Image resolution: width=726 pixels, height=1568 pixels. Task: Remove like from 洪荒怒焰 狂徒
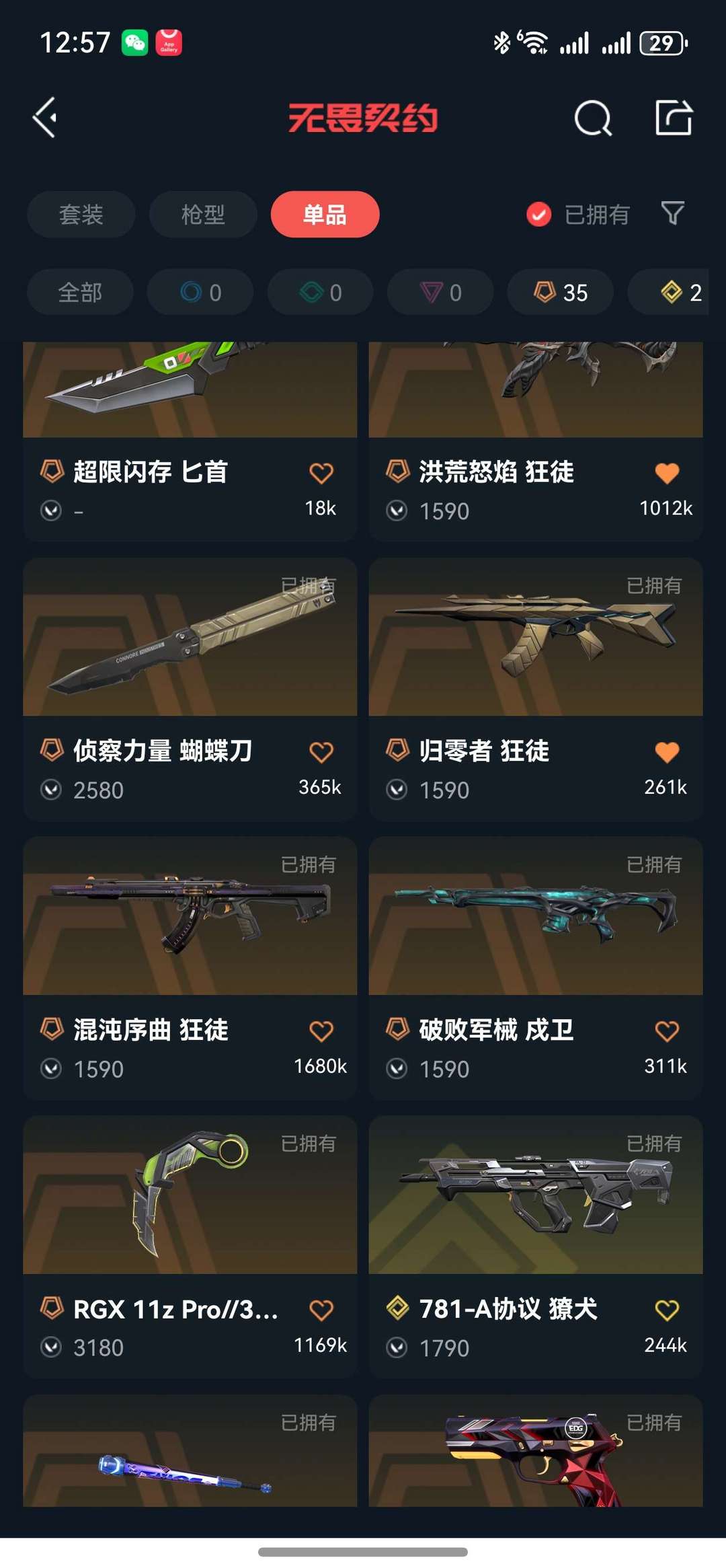point(667,474)
